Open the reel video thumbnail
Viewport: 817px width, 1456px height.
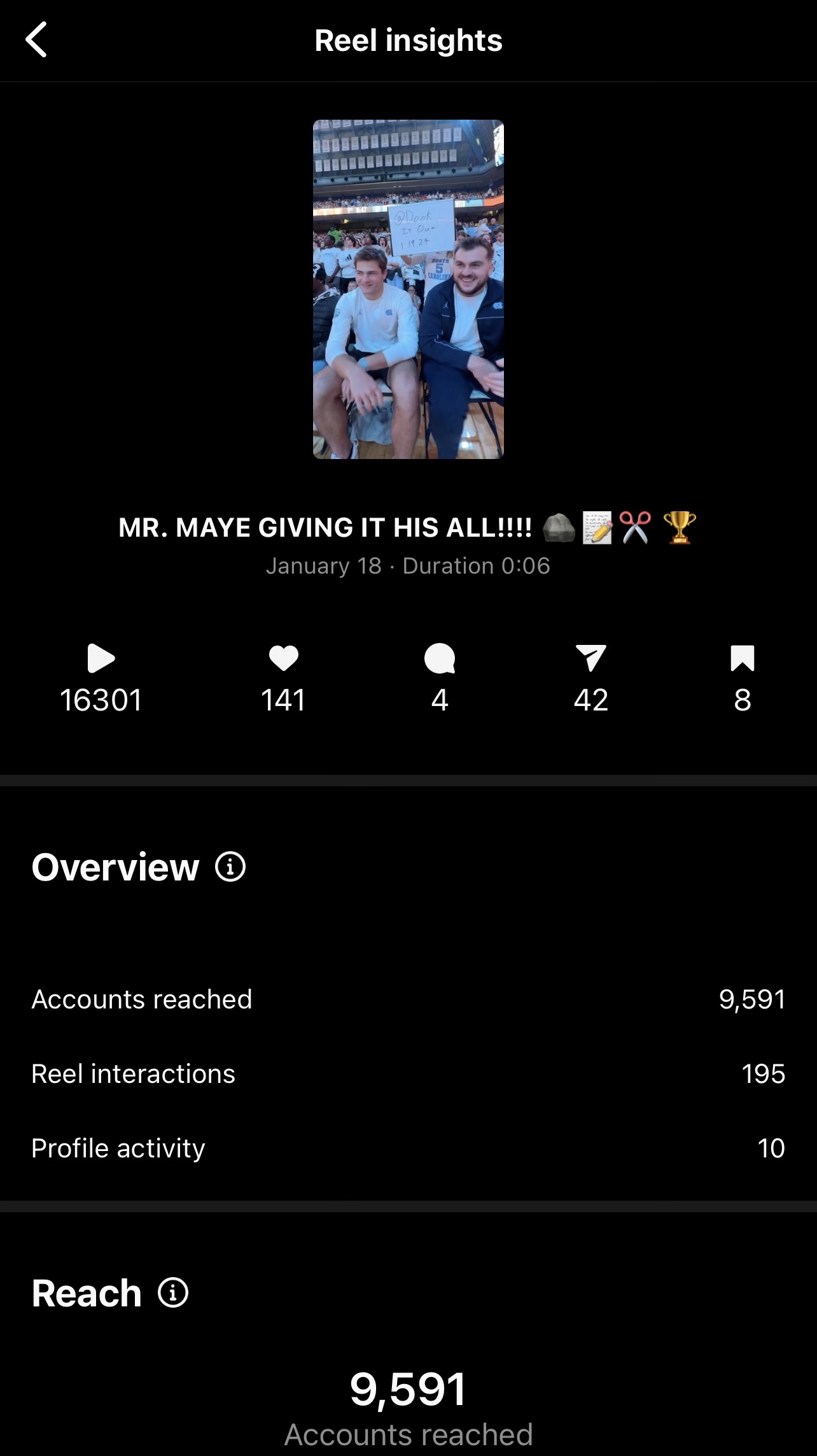pyautogui.click(x=408, y=289)
